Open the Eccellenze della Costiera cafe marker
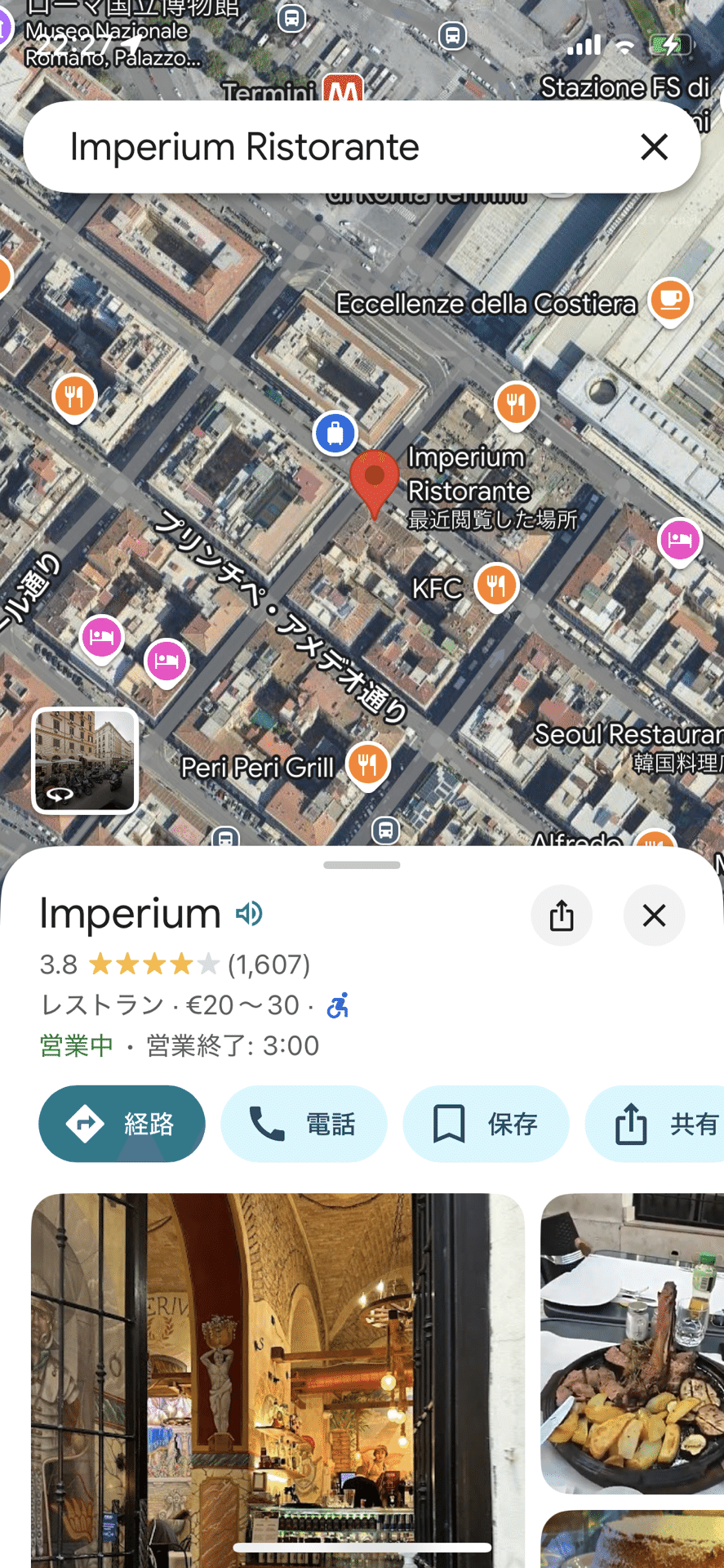 point(670,300)
